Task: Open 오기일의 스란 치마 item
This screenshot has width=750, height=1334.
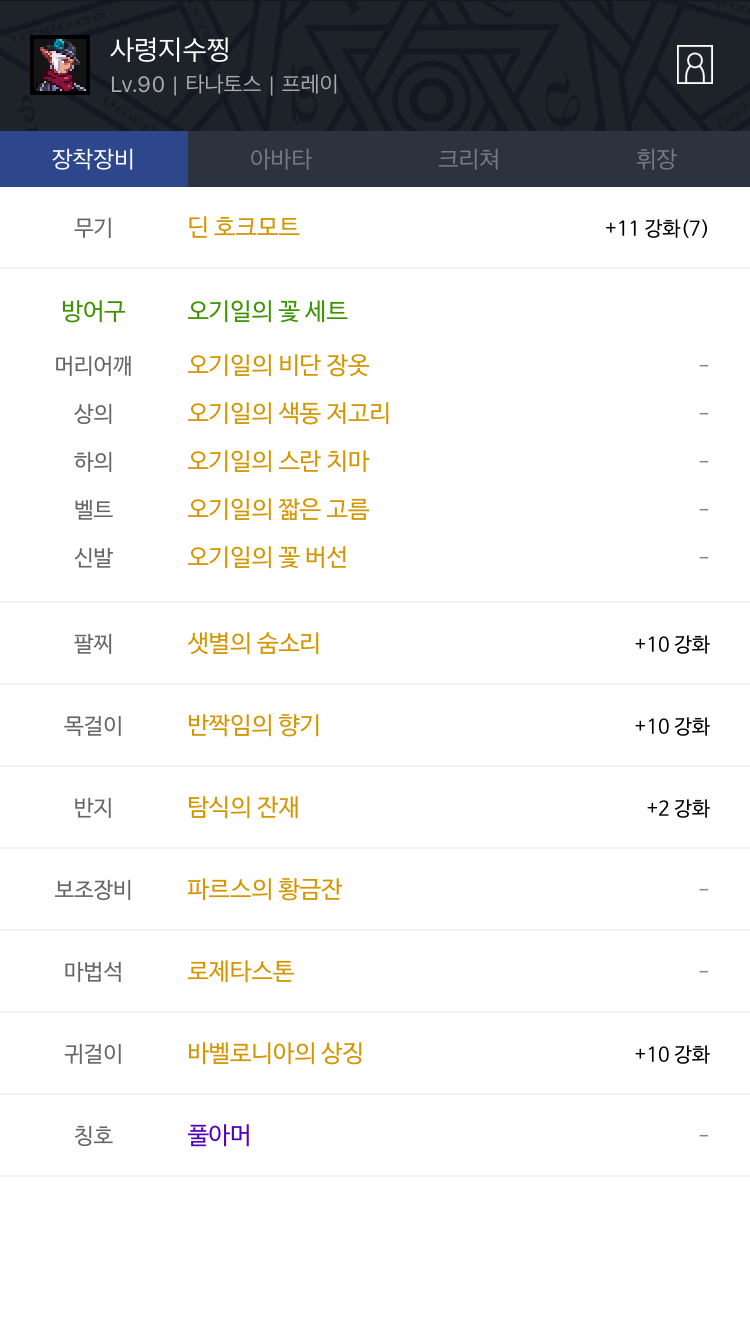Action: (279, 461)
